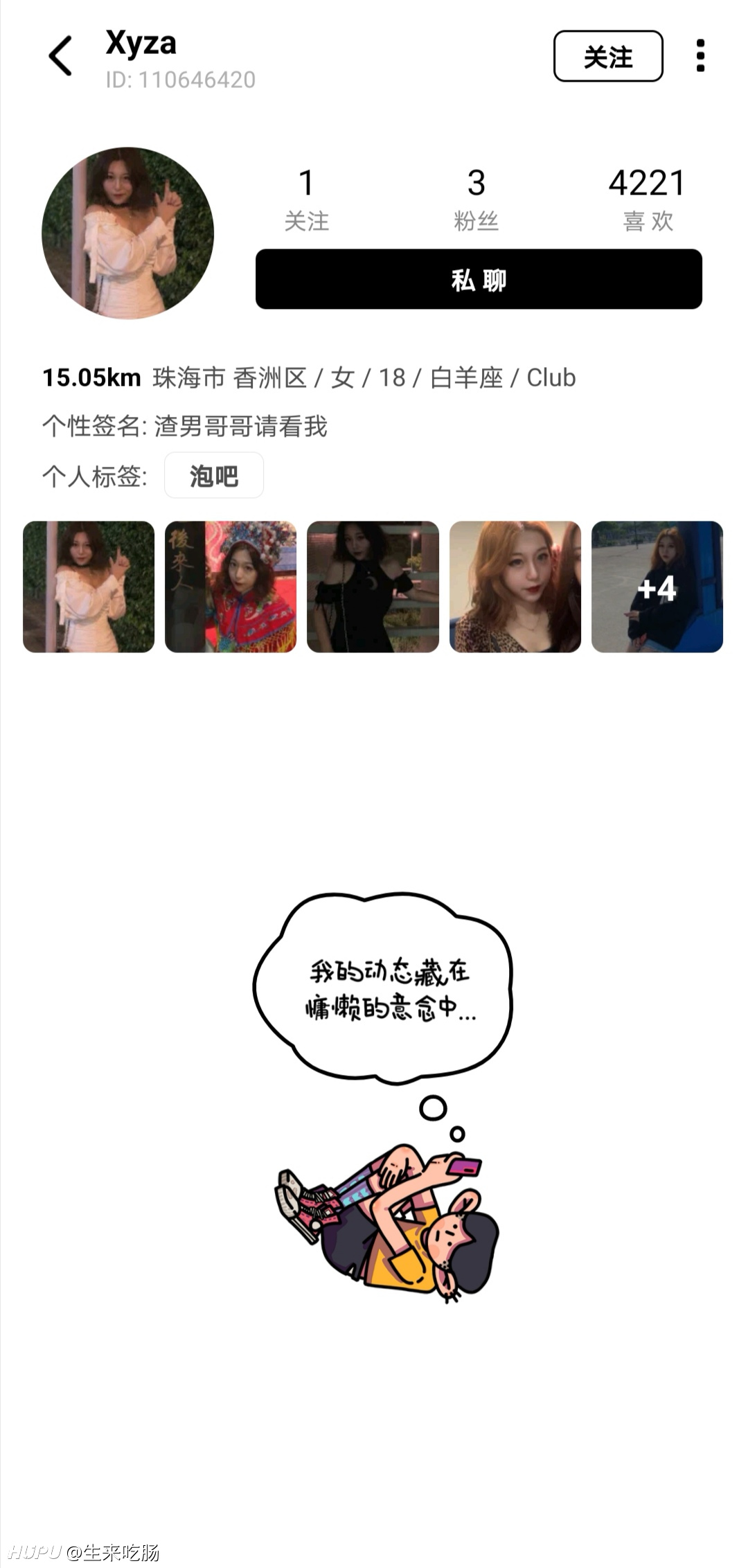This screenshot has width=748, height=1568.
Task: Open the three-dot overflow menu
Action: [700, 55]
